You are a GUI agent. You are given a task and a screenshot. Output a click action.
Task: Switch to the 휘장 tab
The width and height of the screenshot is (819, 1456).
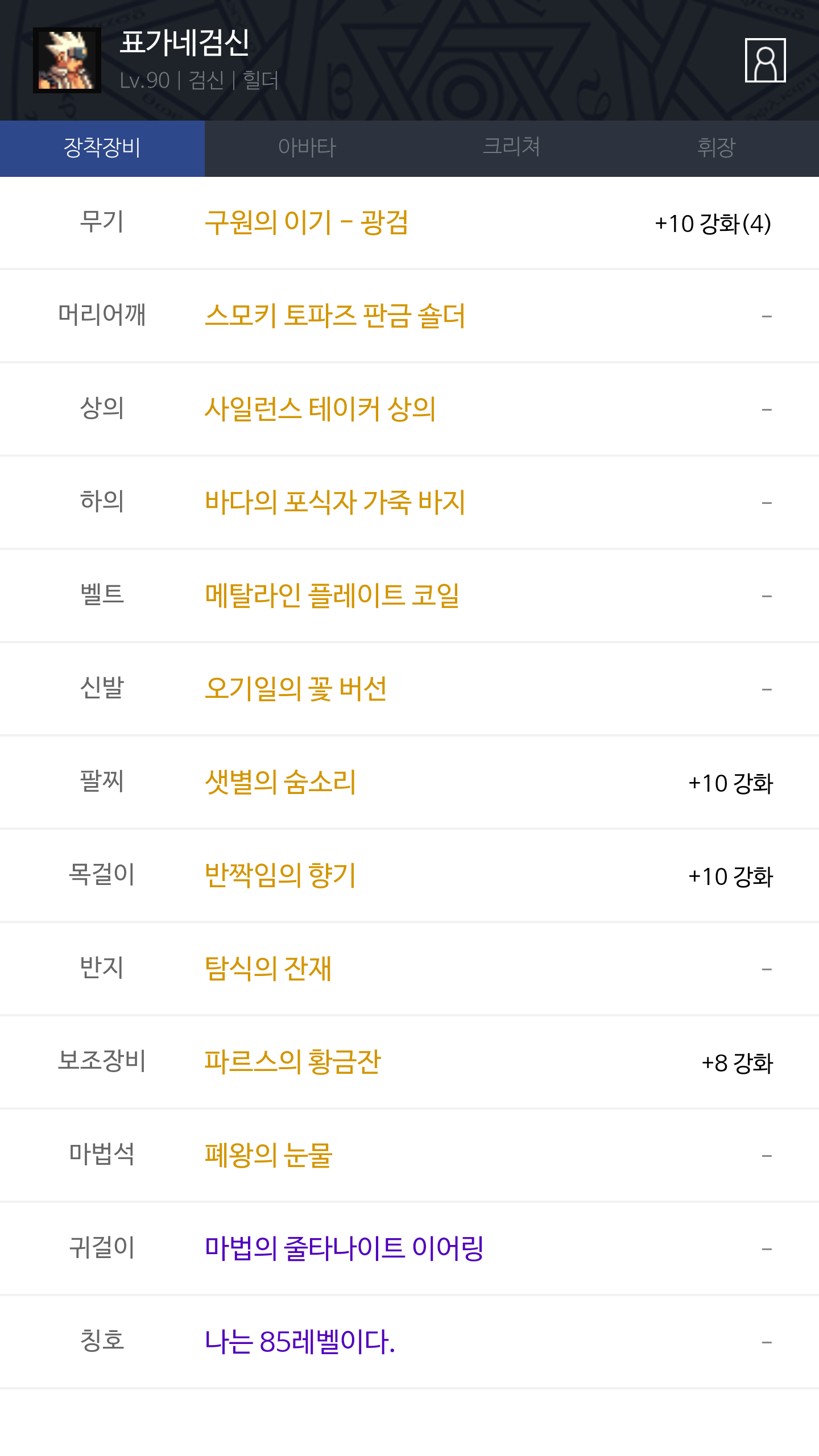(x=716, y=148)
